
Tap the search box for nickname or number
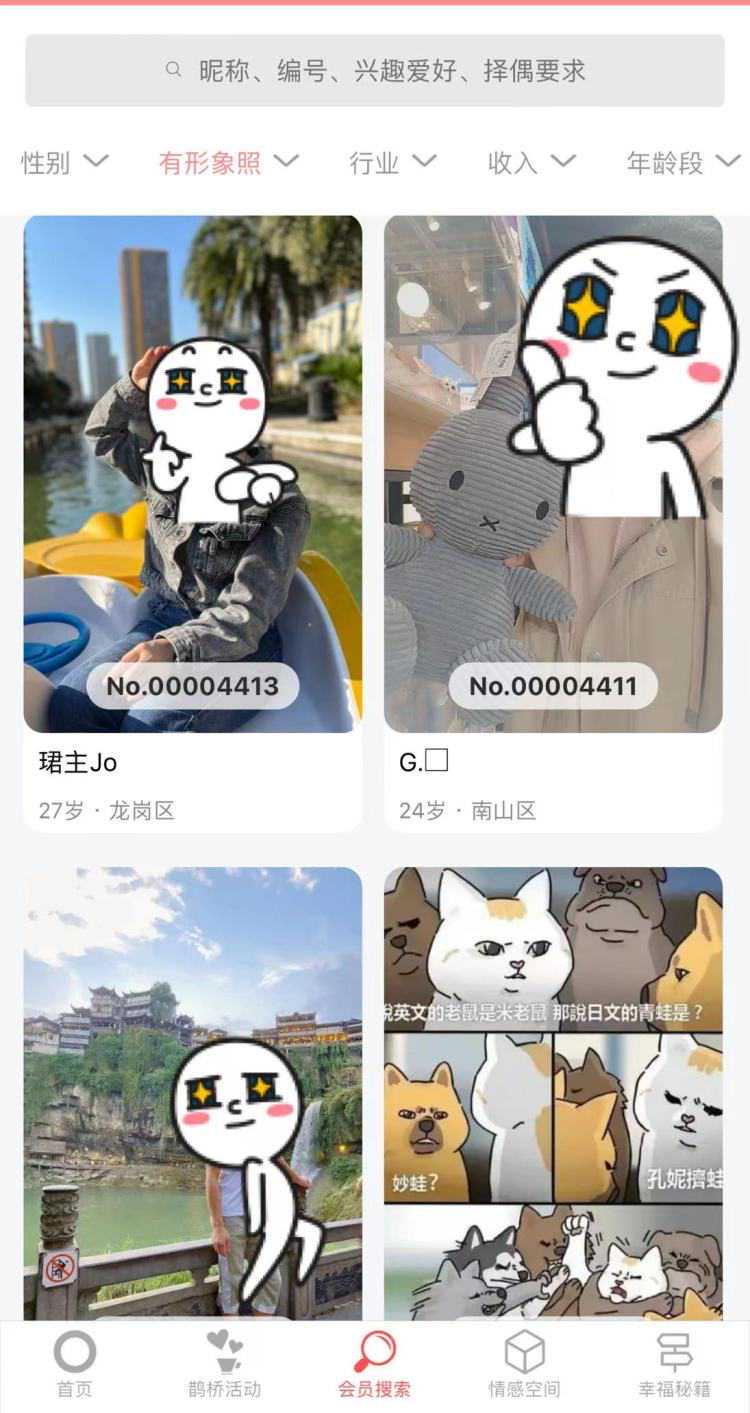pos(375,70)
